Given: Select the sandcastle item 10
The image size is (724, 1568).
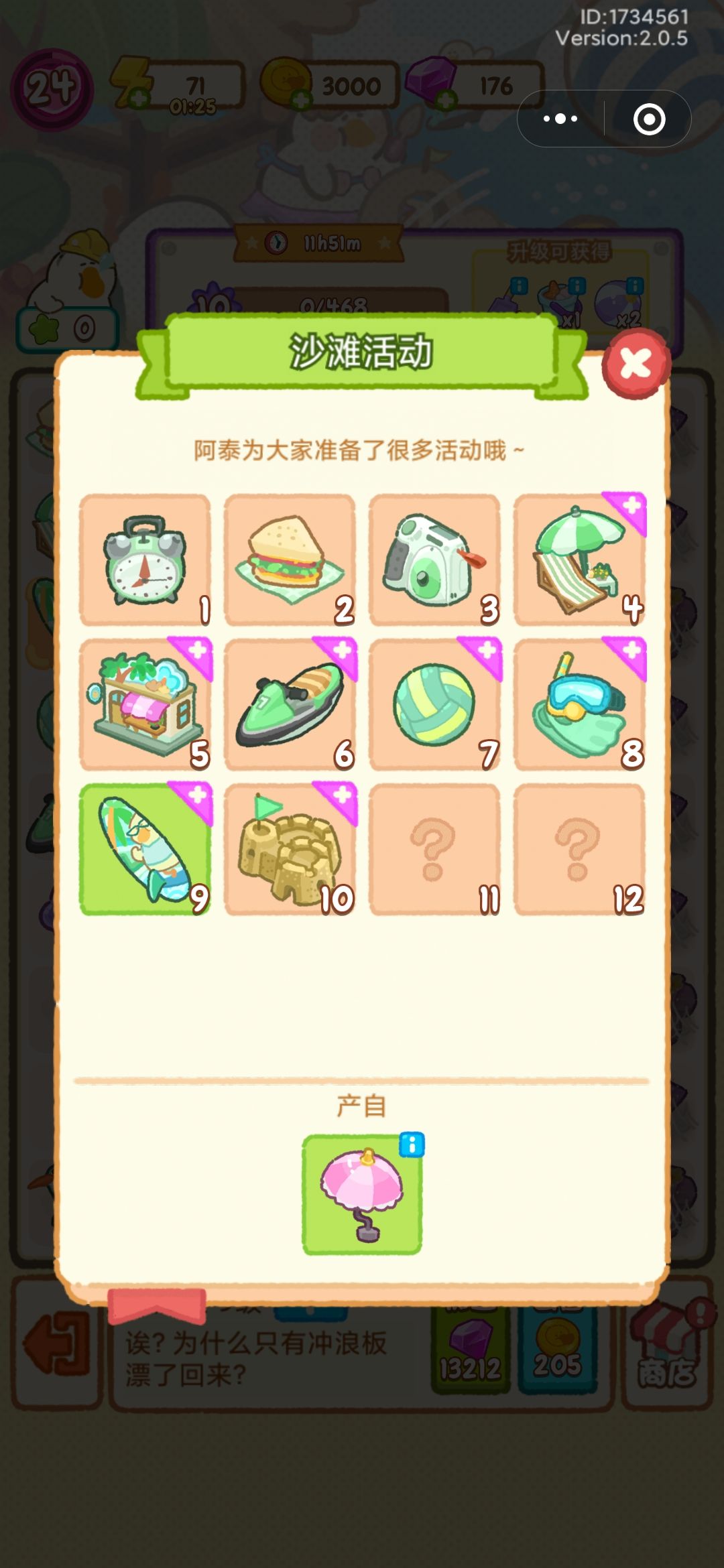Looking at the screenshot, I should point(290,850).
